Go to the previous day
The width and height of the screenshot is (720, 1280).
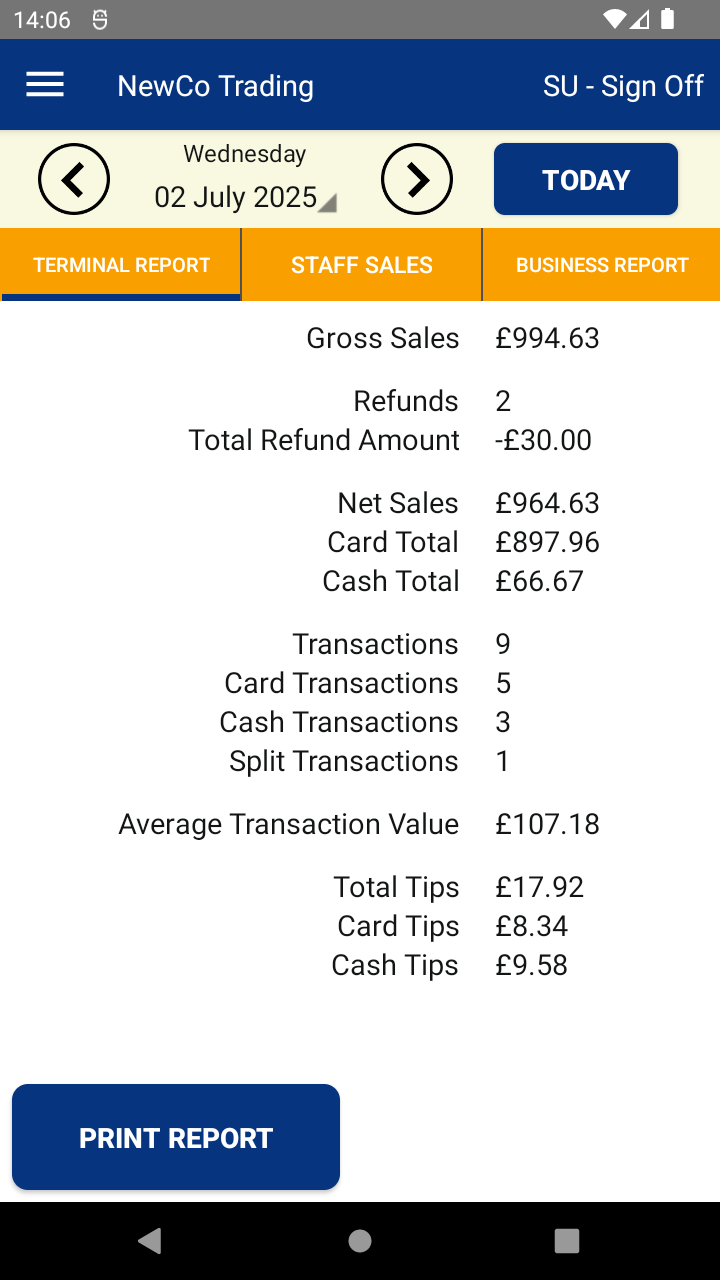[x=74, y=179]
